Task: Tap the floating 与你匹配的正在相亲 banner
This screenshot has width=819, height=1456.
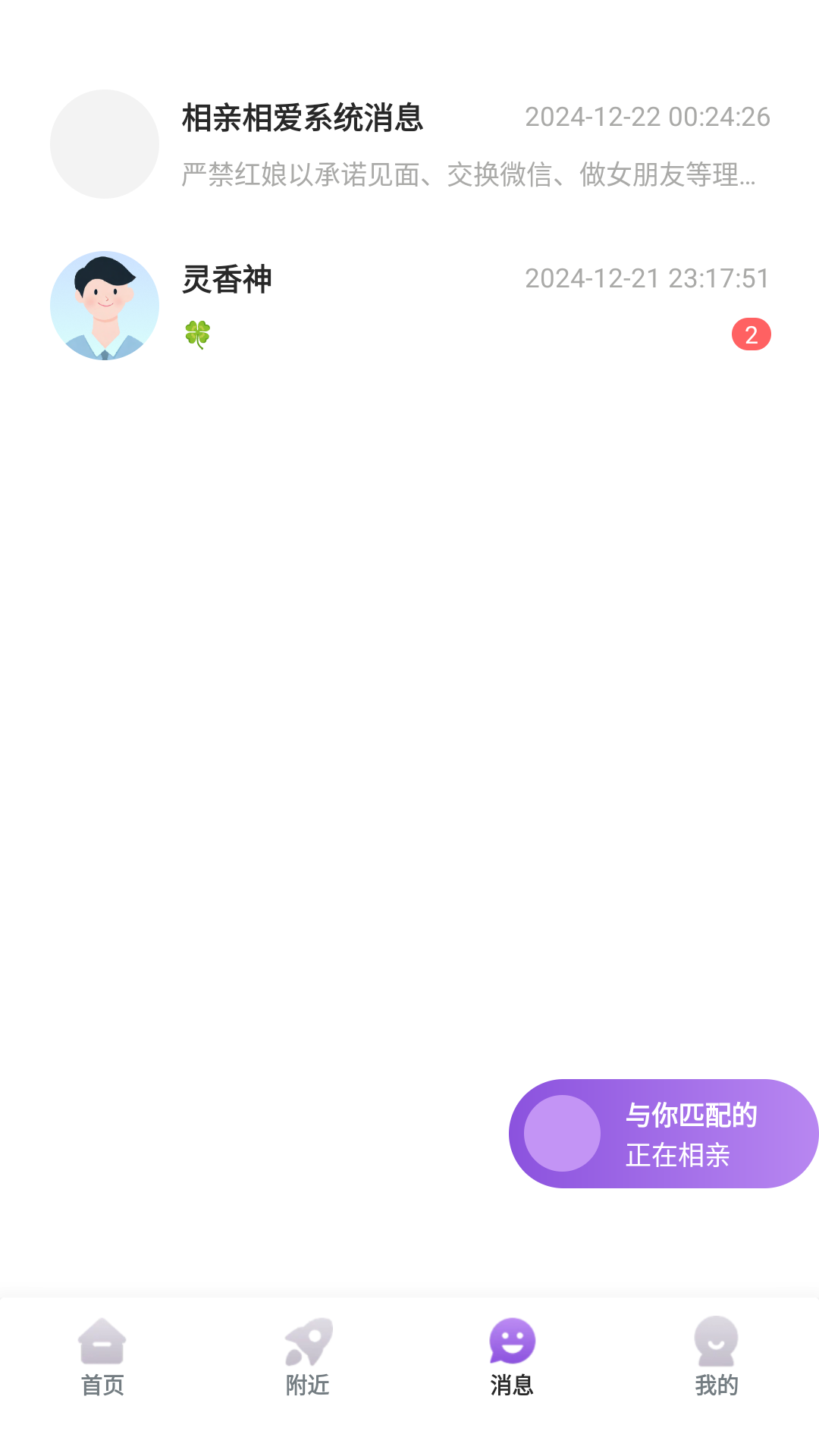Action: click(x=664, y=1133)
